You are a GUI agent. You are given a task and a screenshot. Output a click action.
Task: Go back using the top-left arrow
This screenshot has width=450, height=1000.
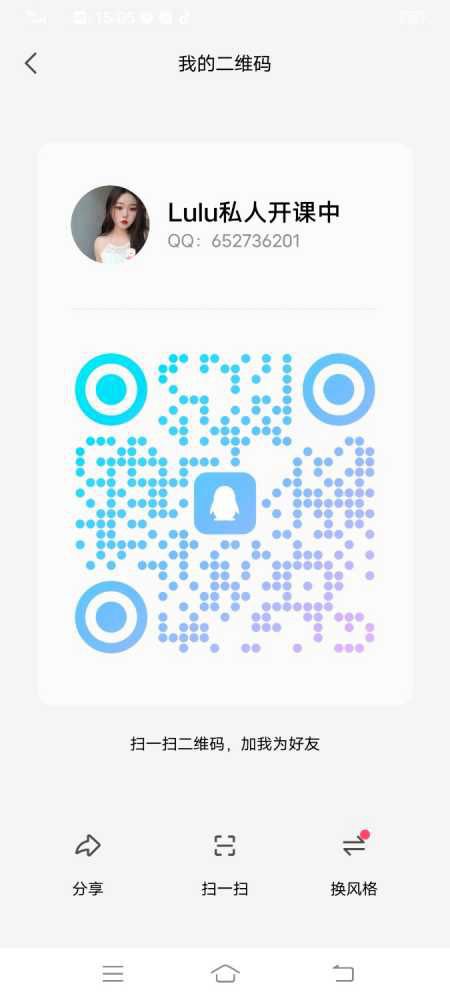pyautogui.click(x=31, y=63)
